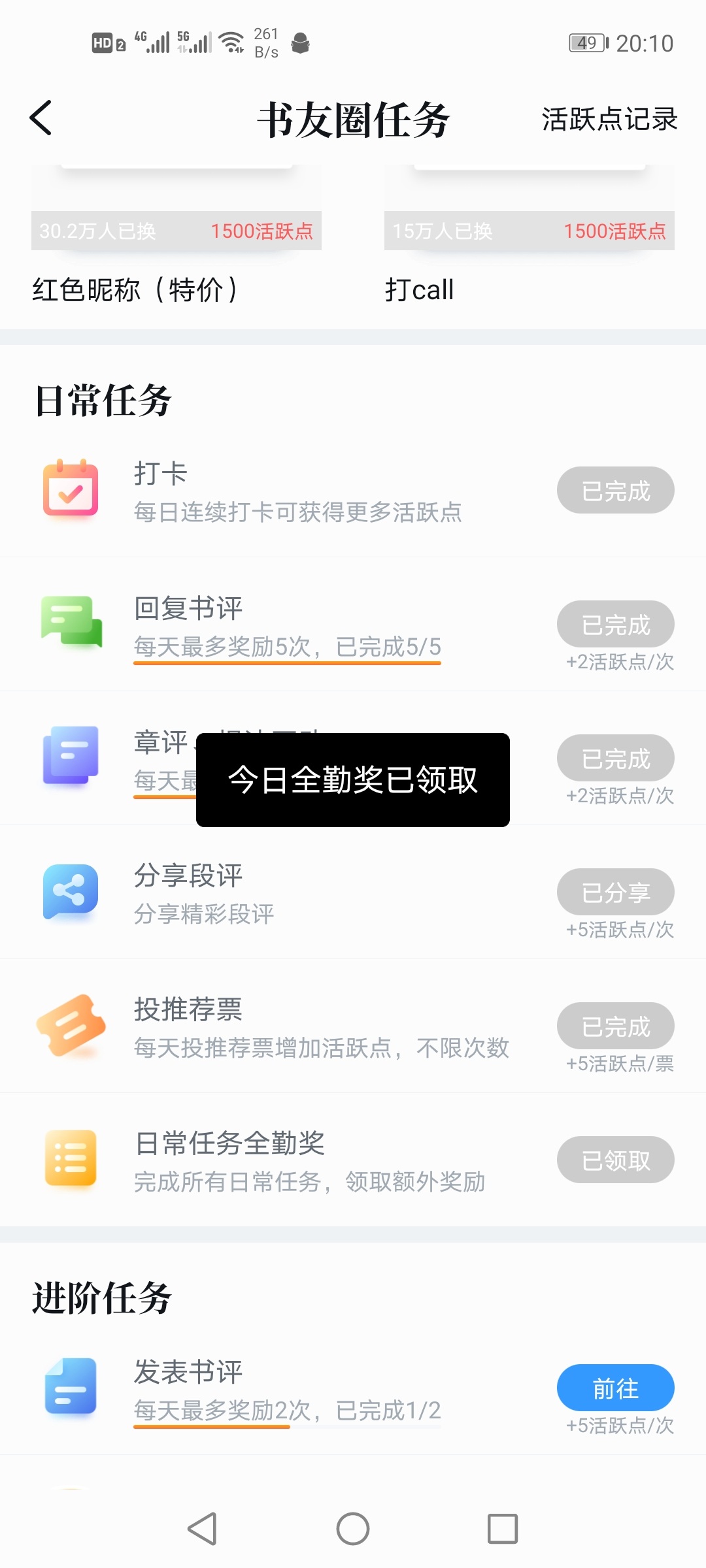Tap 已完成 button for 打卡 task

(615, 491)
